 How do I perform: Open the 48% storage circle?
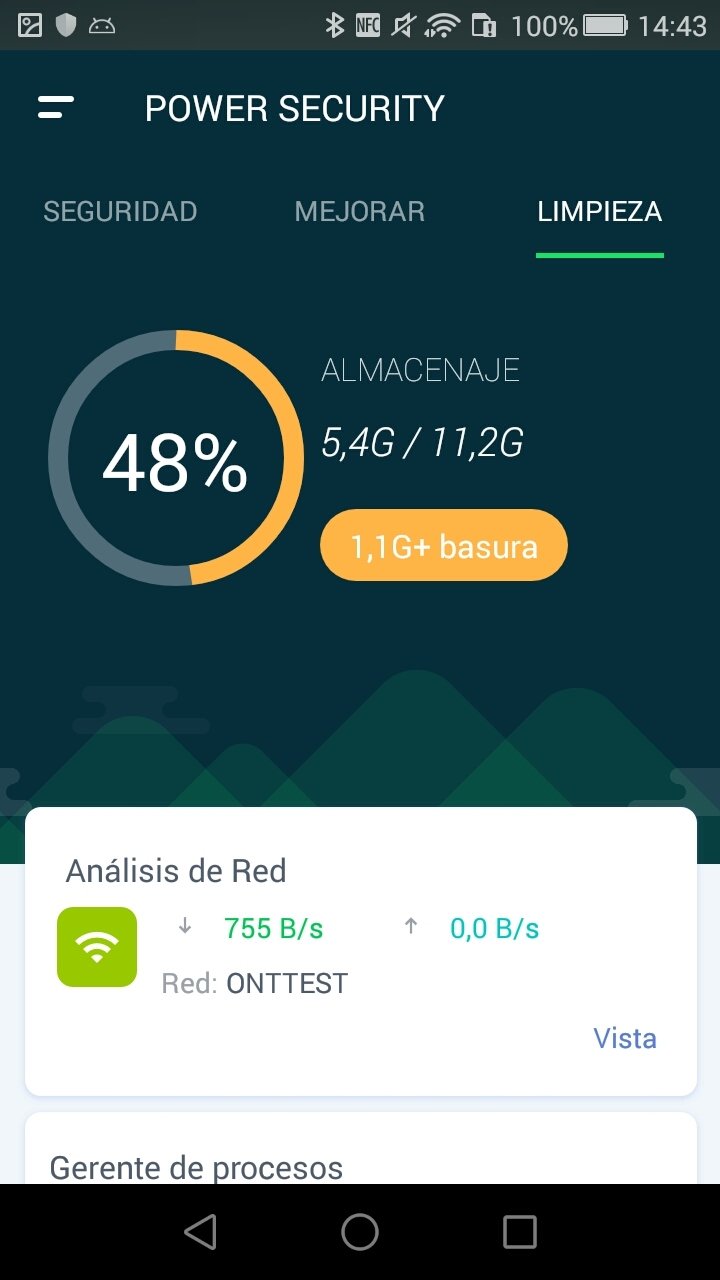click(176, 458)
